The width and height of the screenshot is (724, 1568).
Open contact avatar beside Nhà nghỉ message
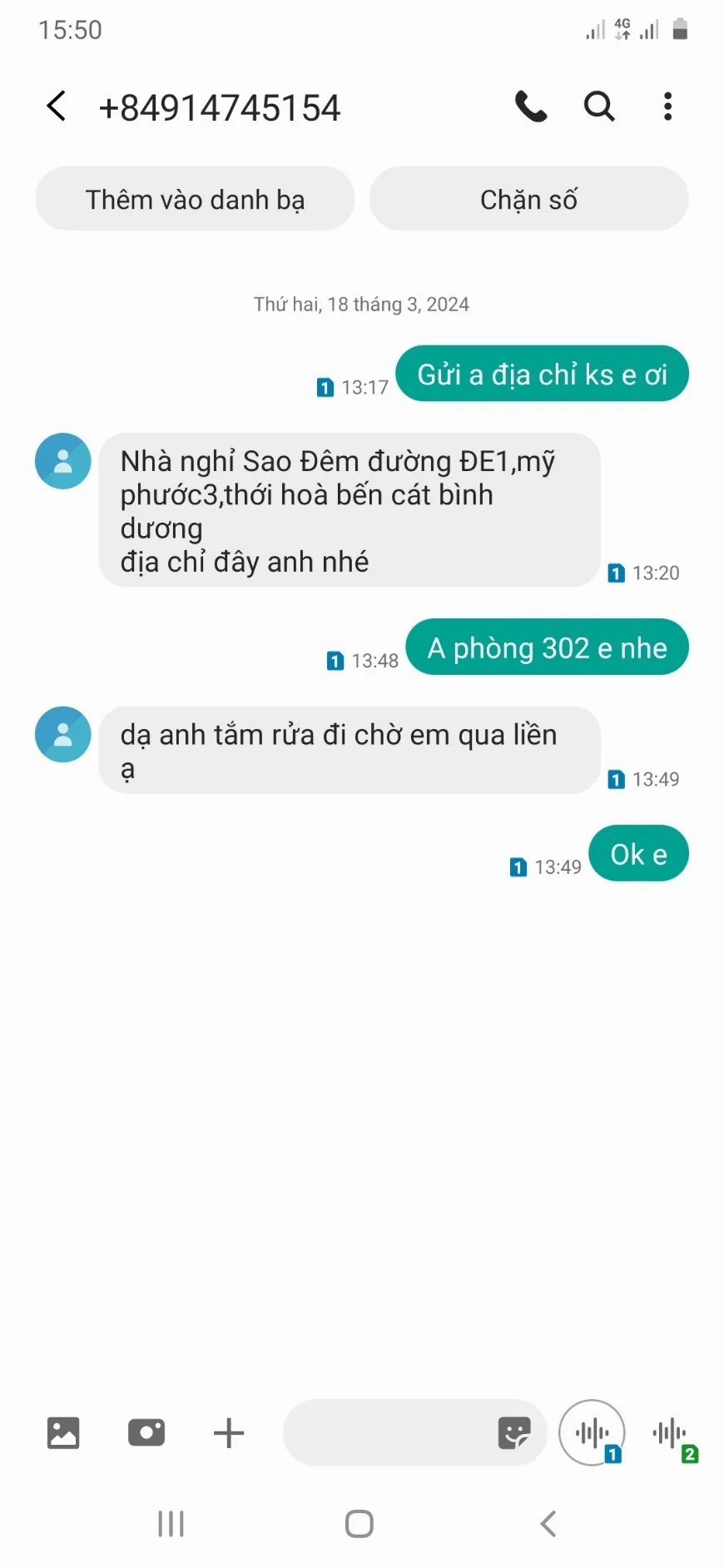(x=62, y=461)
